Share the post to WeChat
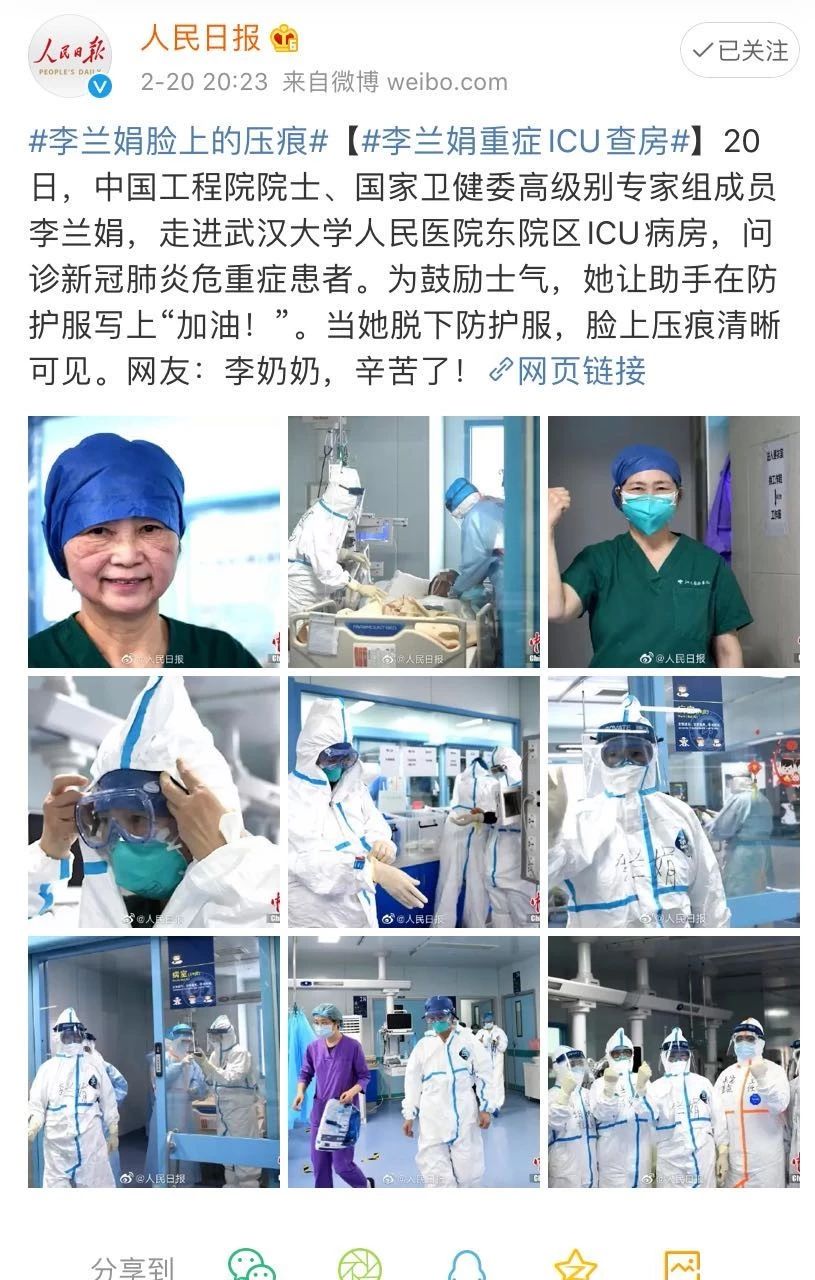 click(251, 1266)
